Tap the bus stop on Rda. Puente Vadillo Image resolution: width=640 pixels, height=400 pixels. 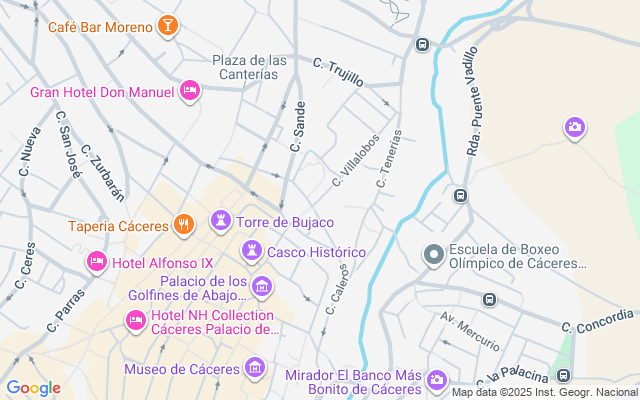(x=460, y=196)
